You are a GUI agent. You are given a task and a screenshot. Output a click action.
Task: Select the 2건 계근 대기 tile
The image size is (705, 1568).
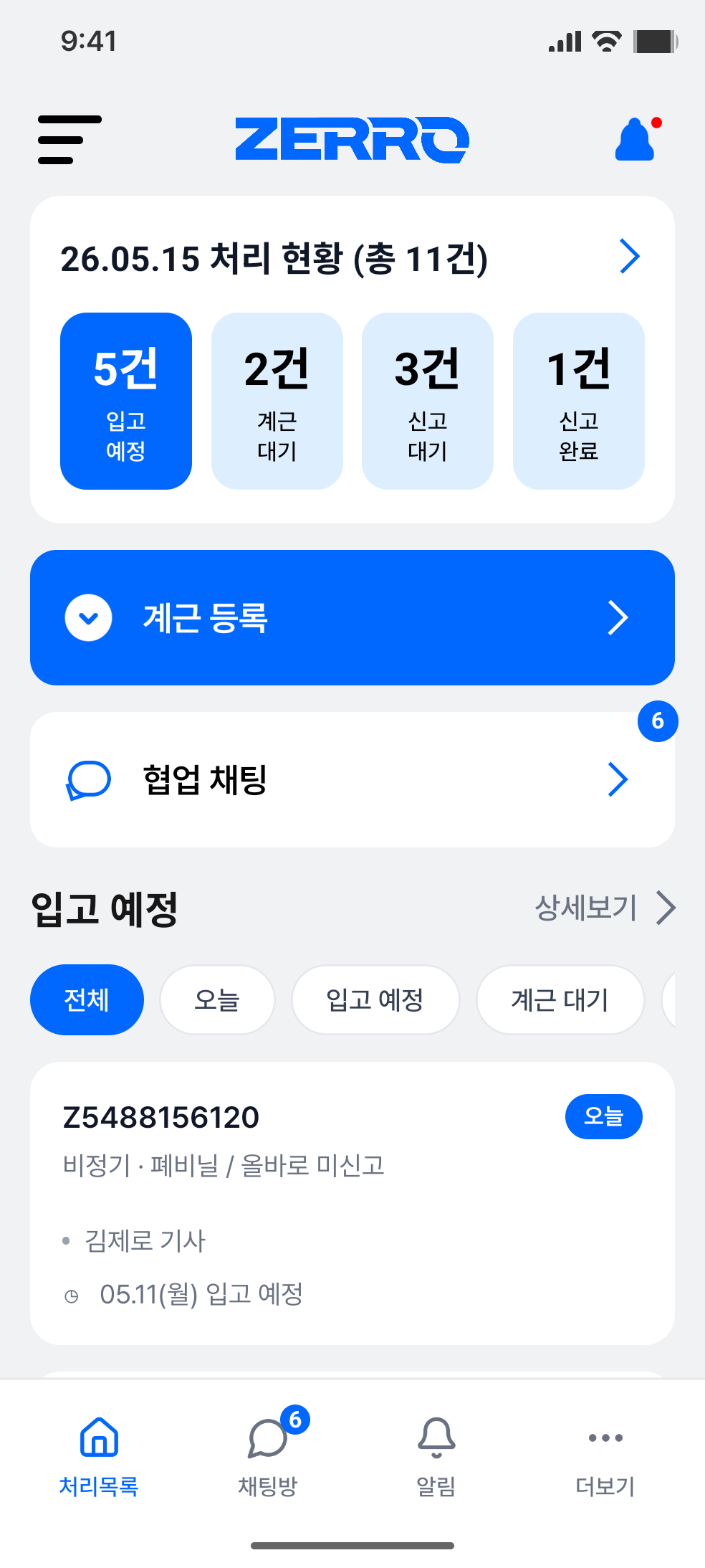(277, 401)
